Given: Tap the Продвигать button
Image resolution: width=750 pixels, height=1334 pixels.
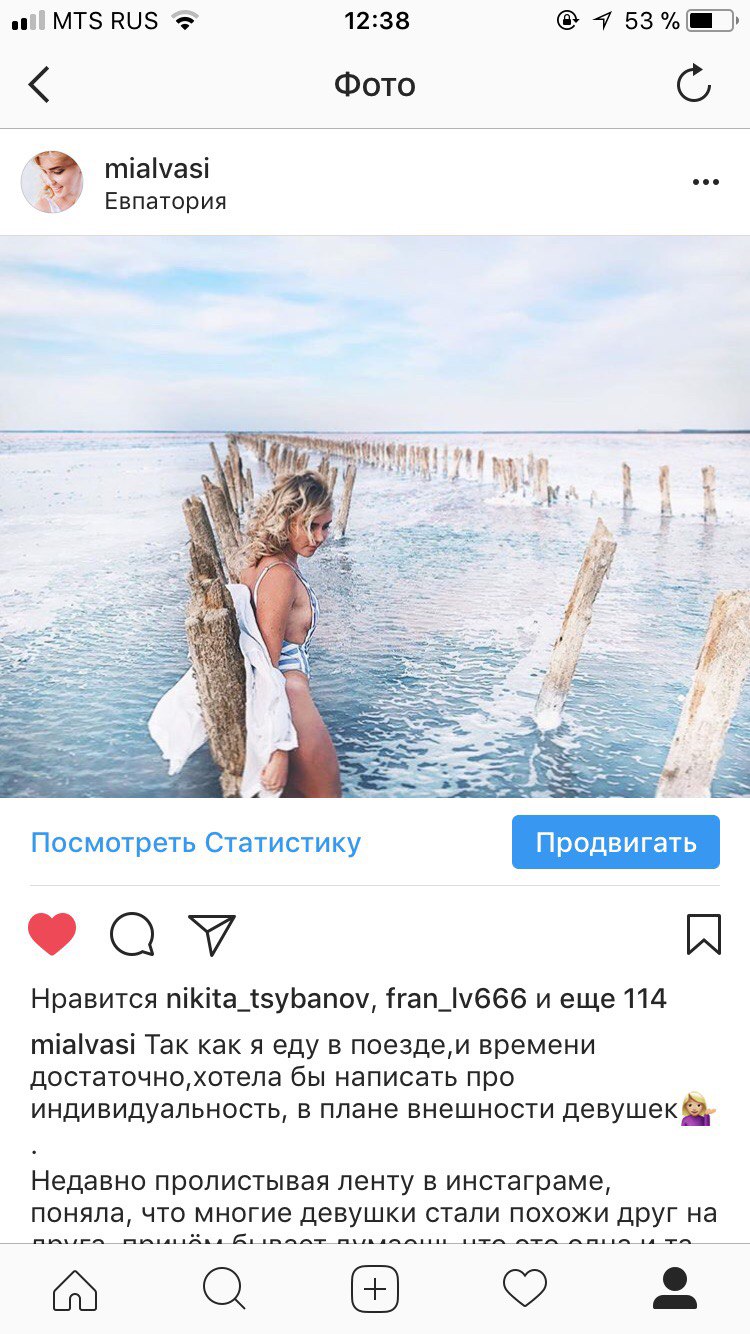Looking at the screenshot, I should click(615, 842).
